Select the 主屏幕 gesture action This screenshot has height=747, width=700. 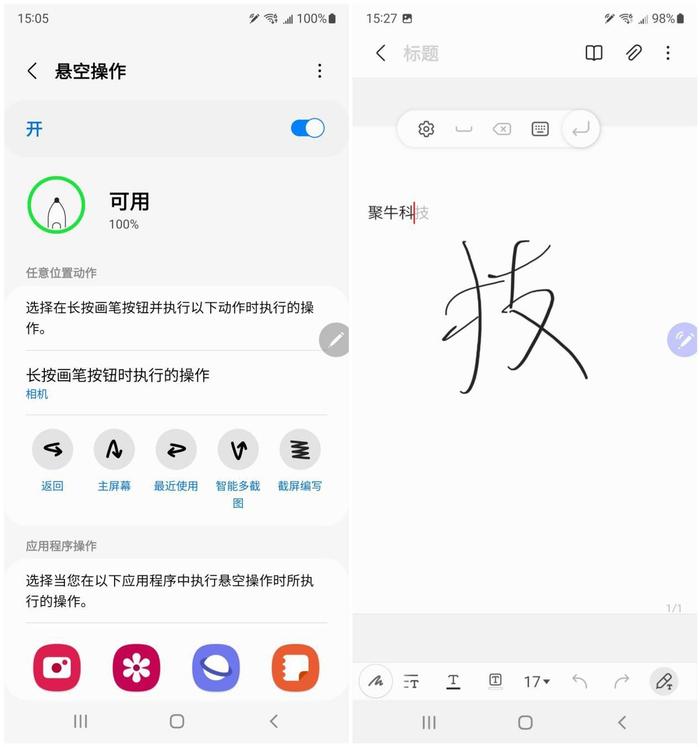click(x=114, y=450)
